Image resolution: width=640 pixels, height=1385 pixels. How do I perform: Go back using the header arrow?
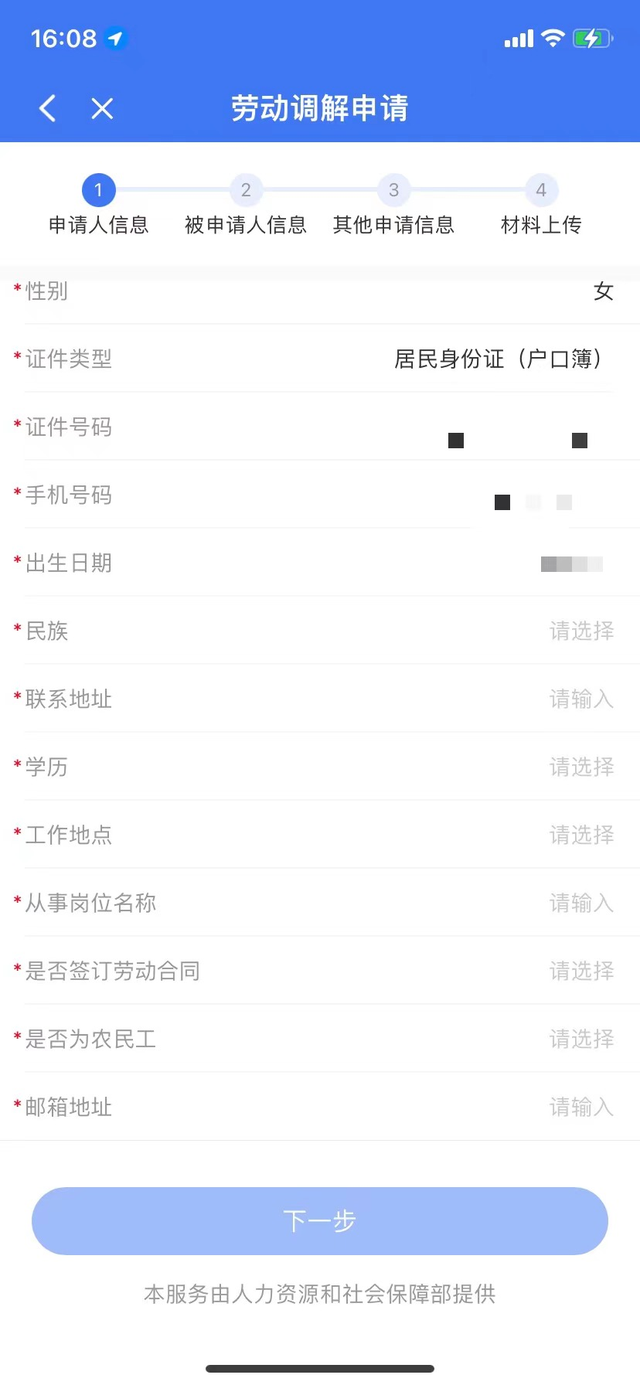click(47, 108)
